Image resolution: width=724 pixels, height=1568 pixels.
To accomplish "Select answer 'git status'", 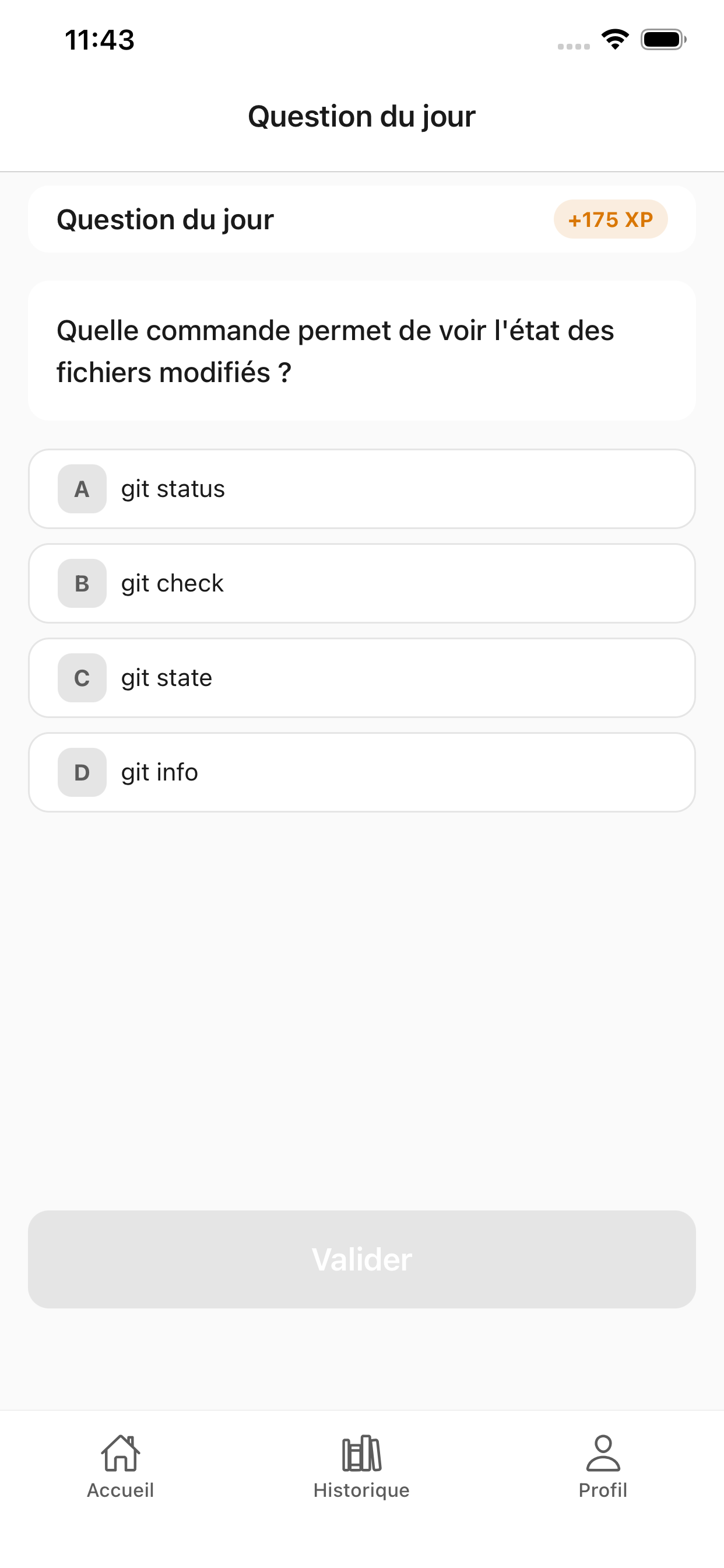I will click(x=361, y=489).
